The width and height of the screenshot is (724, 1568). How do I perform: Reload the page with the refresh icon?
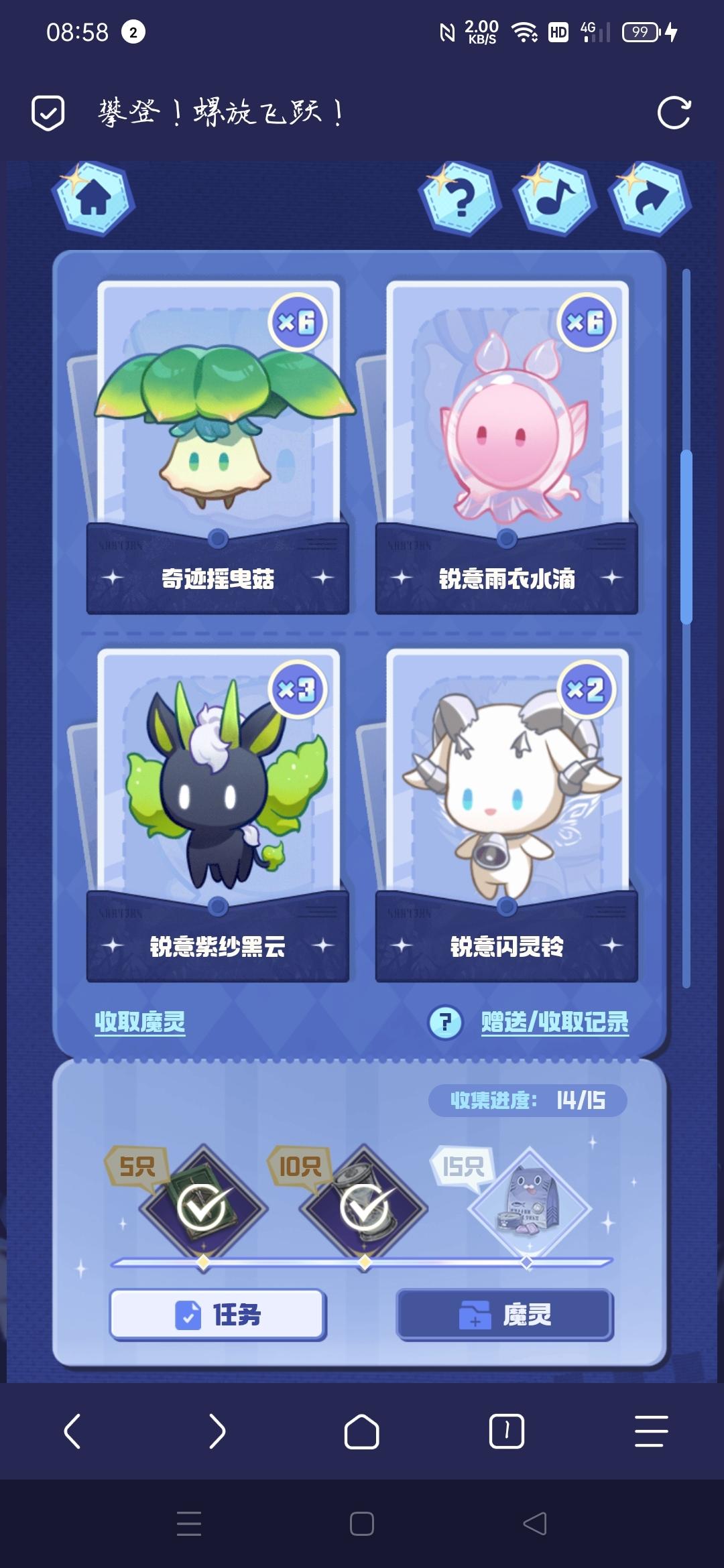(x=674, y=113)
